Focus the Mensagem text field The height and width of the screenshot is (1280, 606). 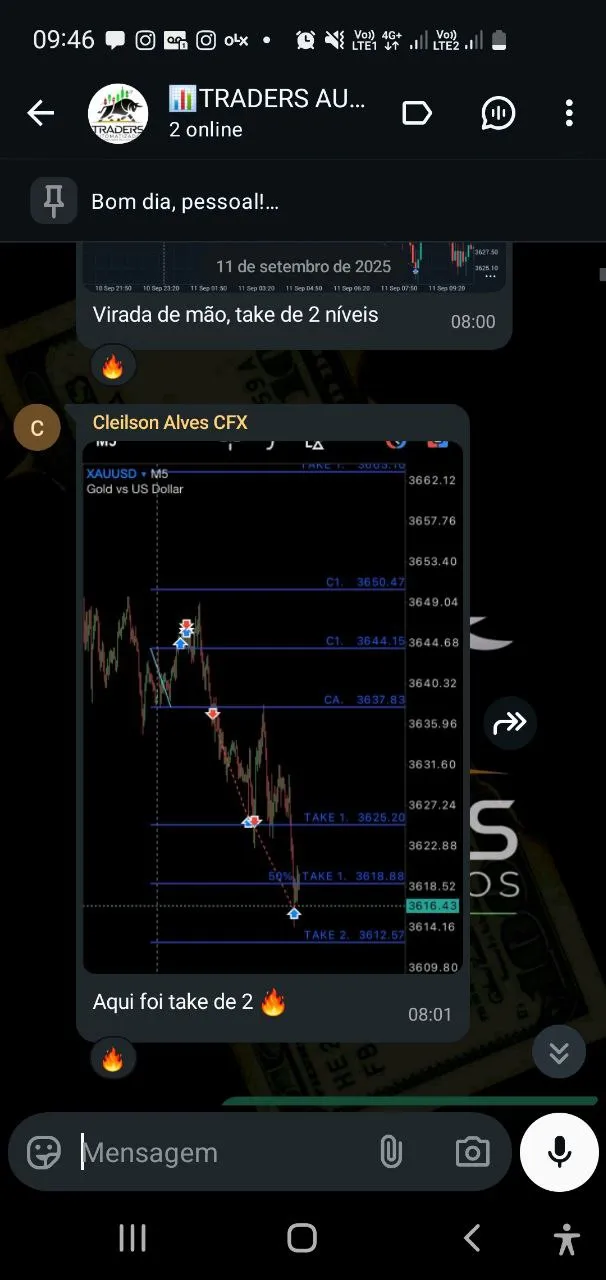[220, 1153]
